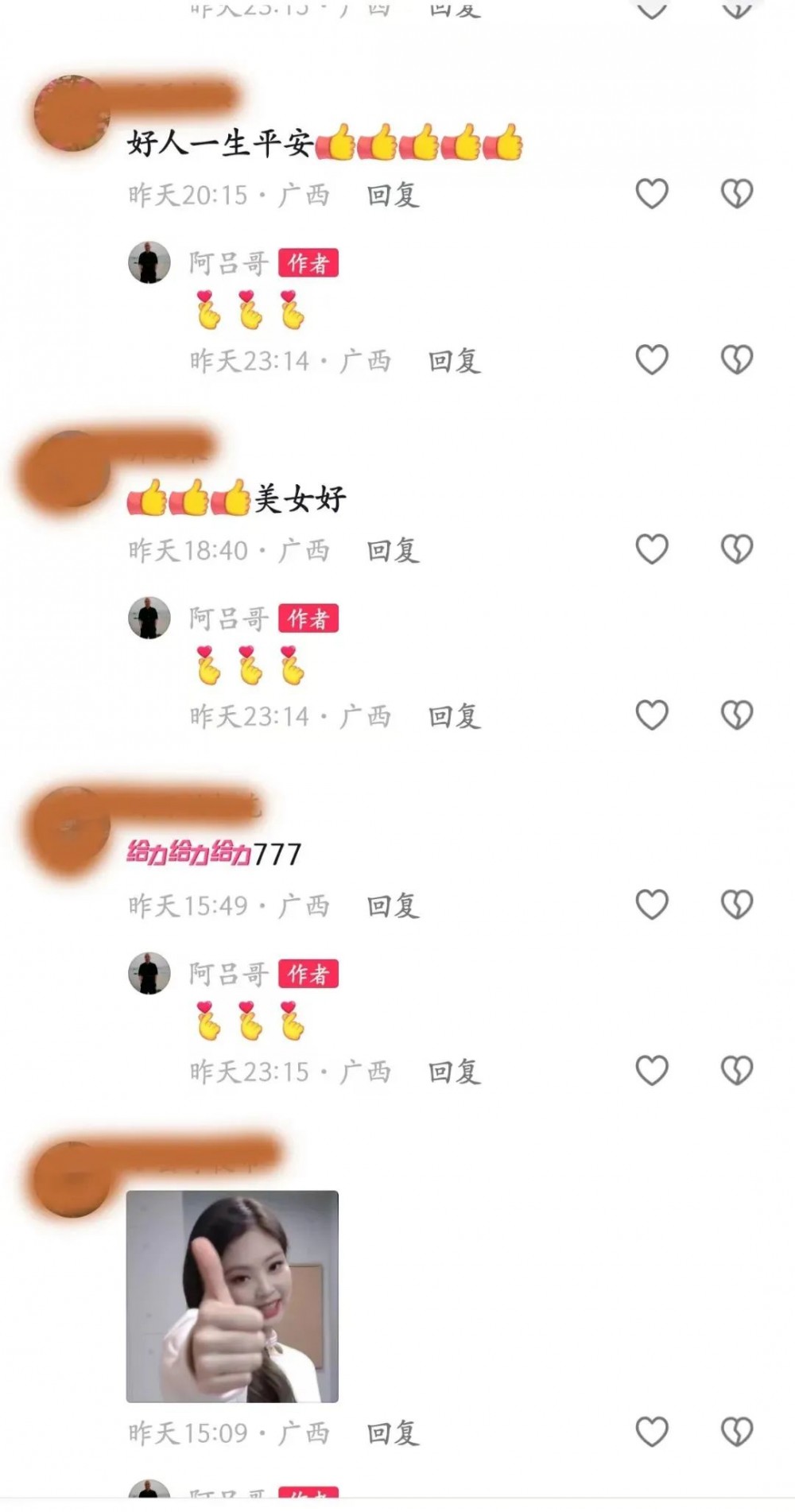Viewport: 795px width, 1512px height.
Task: Like the author's reply at 昨天23:15
Action: [652, 1071]
